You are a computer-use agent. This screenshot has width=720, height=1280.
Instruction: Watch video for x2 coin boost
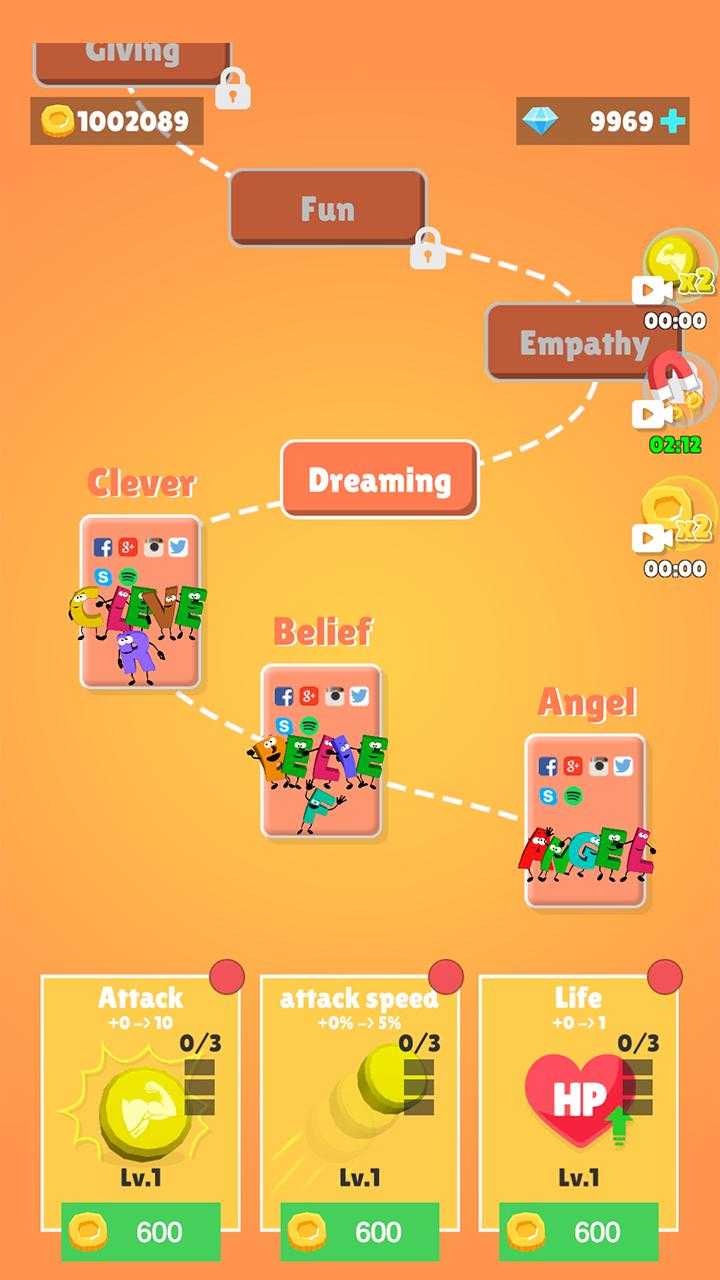676,523
